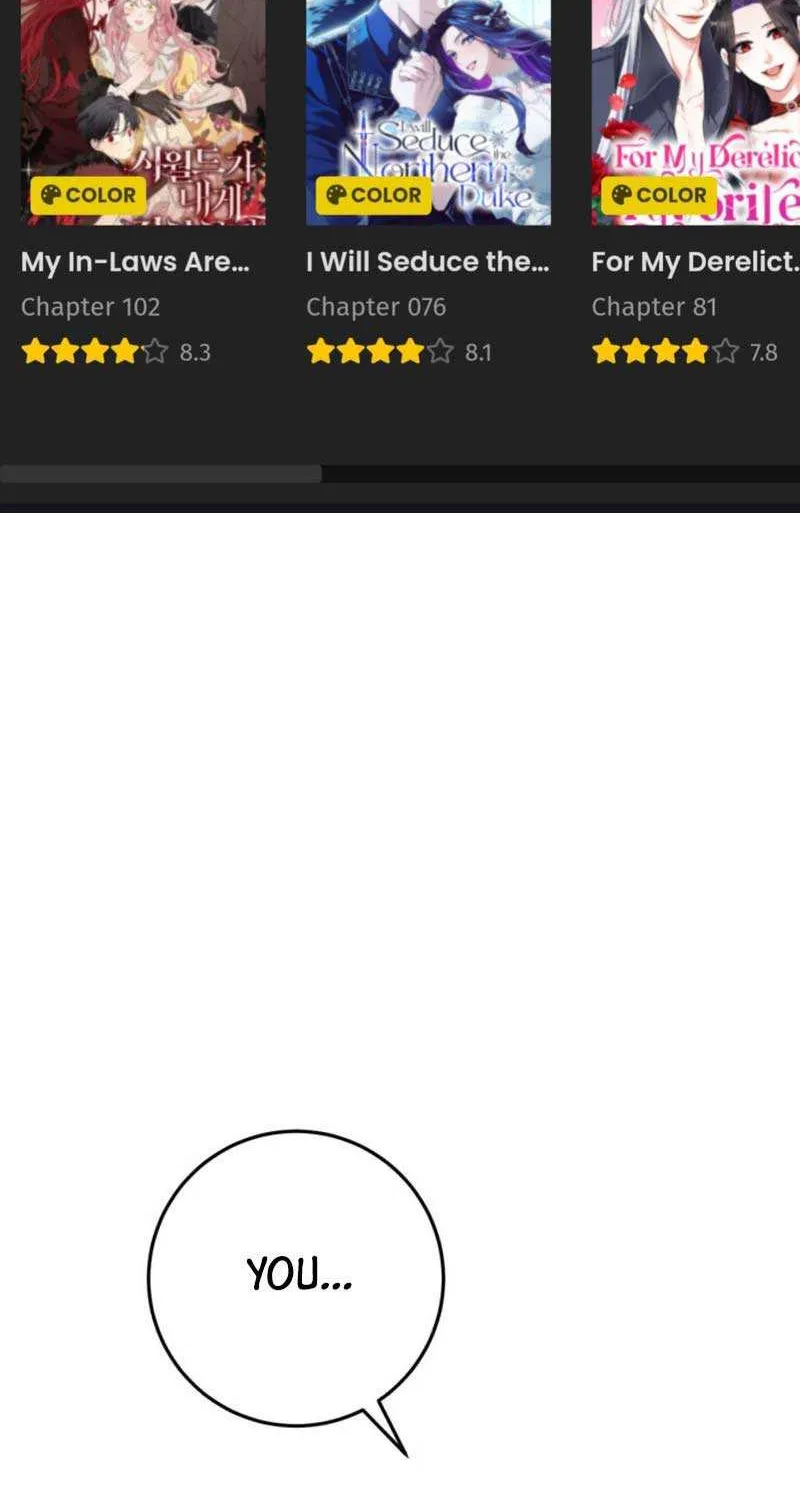Open I Will Seduce the Northern Duke cover
Viewport: 800px width, 1500px height.
pyautogui.click(x=428, y=112)
